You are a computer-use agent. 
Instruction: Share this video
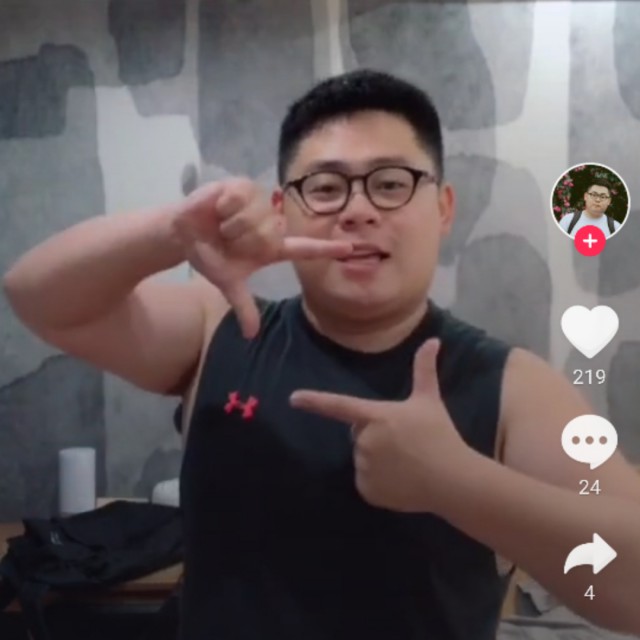(x=590, y=554)
